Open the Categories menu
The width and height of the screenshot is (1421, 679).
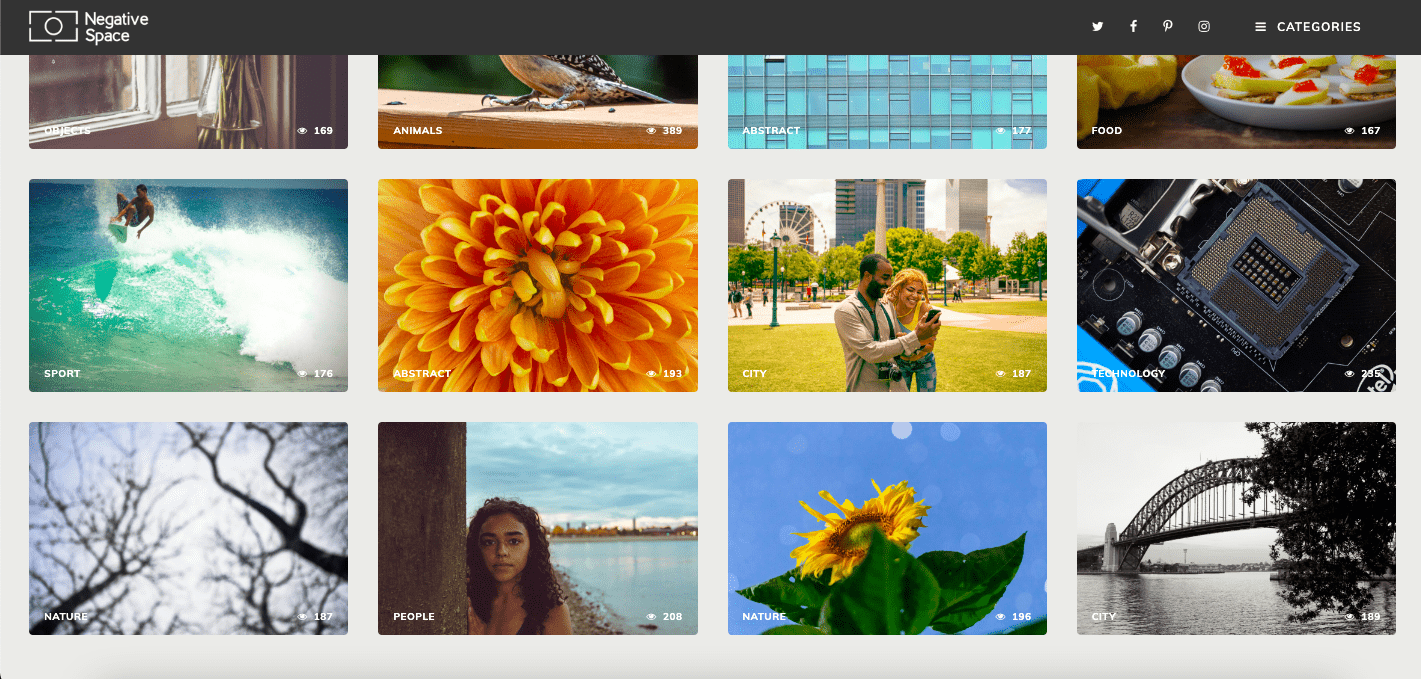point(1308,27)
